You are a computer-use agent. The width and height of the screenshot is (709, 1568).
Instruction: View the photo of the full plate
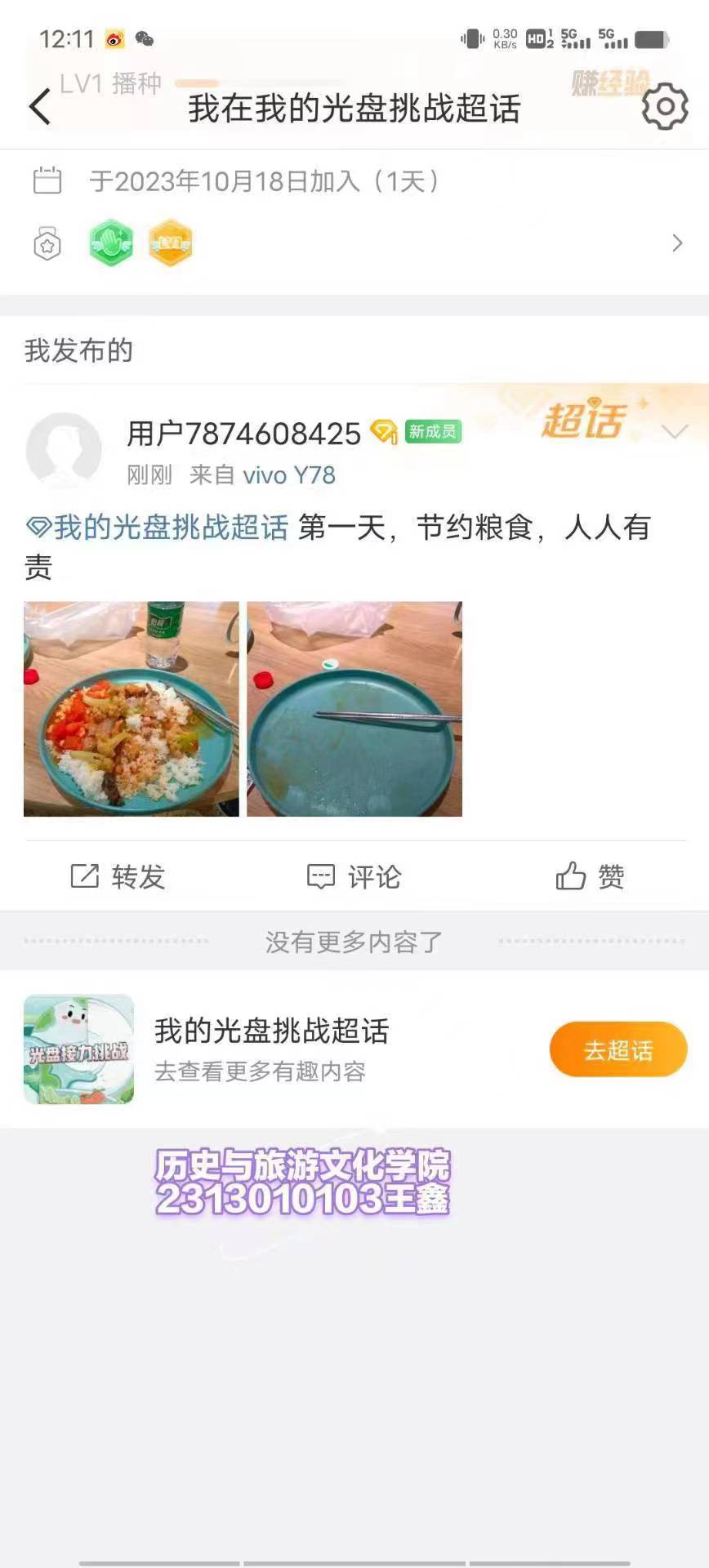click(132, 709)
